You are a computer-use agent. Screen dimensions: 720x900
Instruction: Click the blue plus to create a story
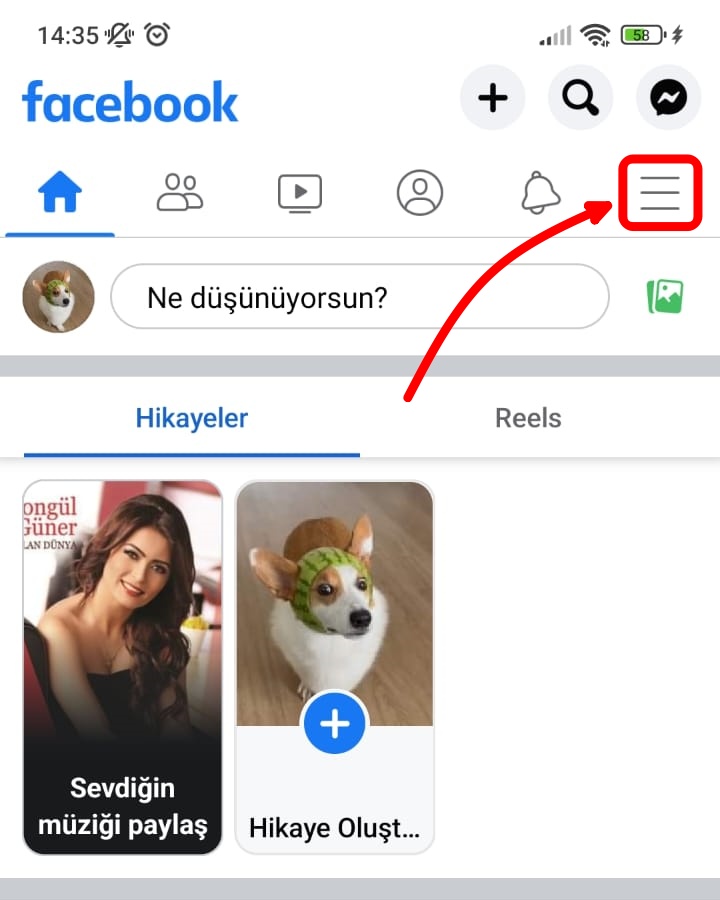pos(335,724)
